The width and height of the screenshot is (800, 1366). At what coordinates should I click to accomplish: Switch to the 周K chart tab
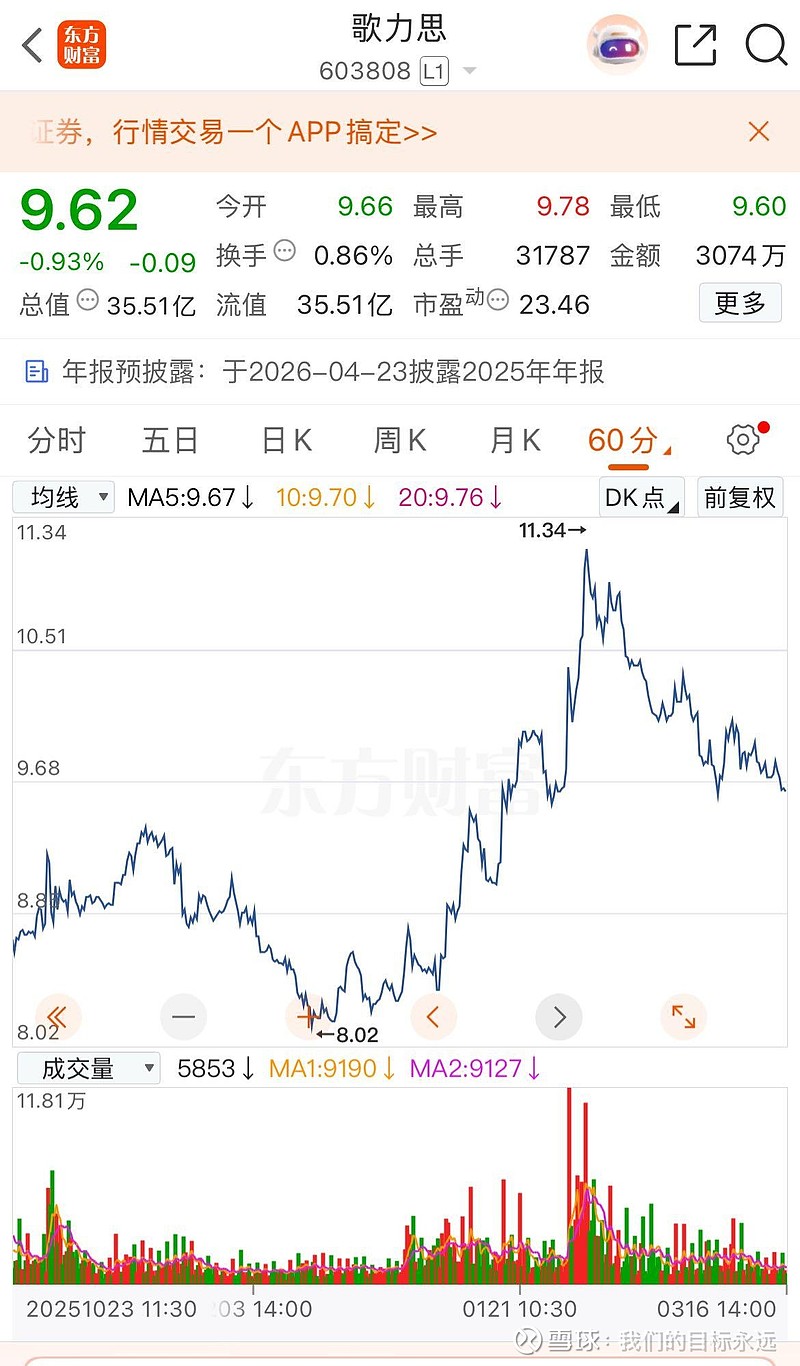point(400,440)
